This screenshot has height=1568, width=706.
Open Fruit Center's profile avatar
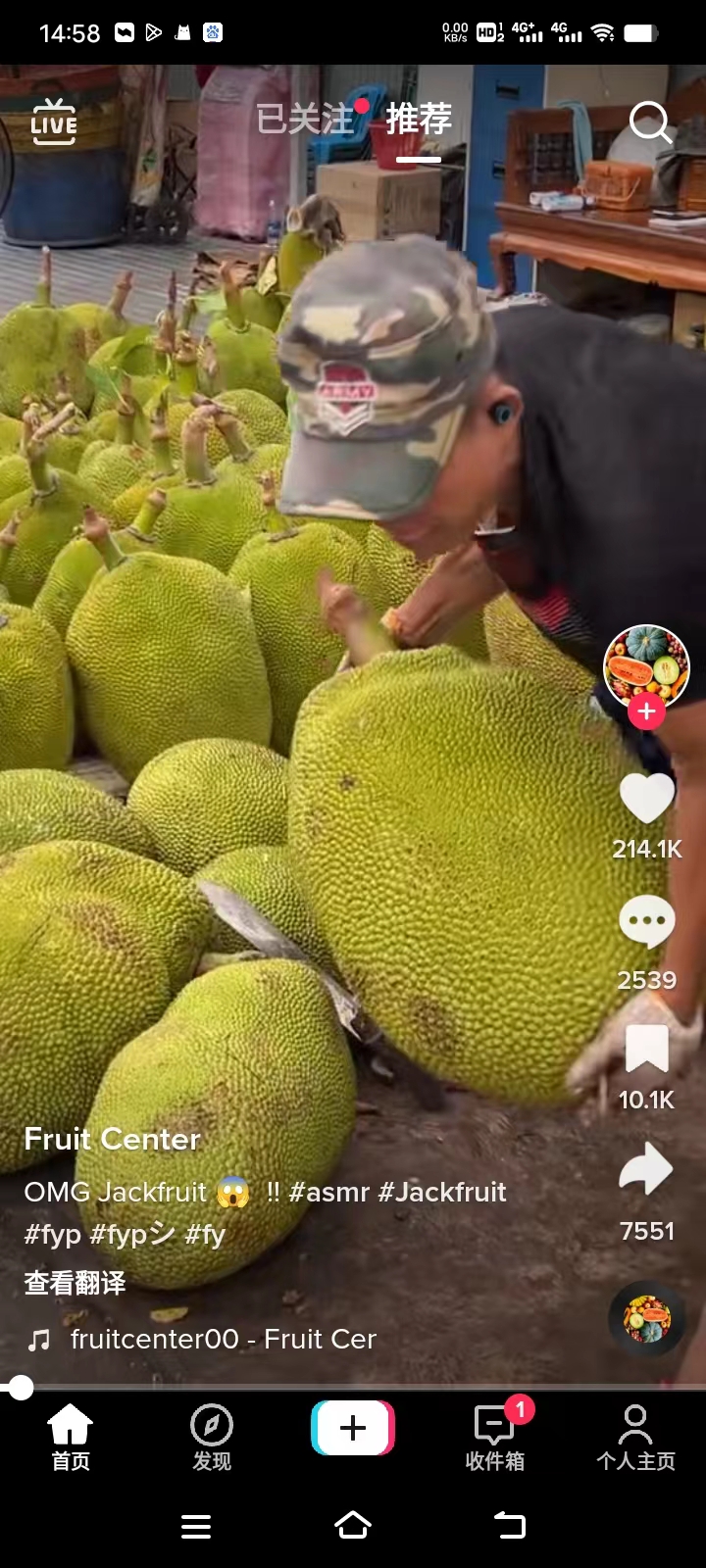coord(646,666)
